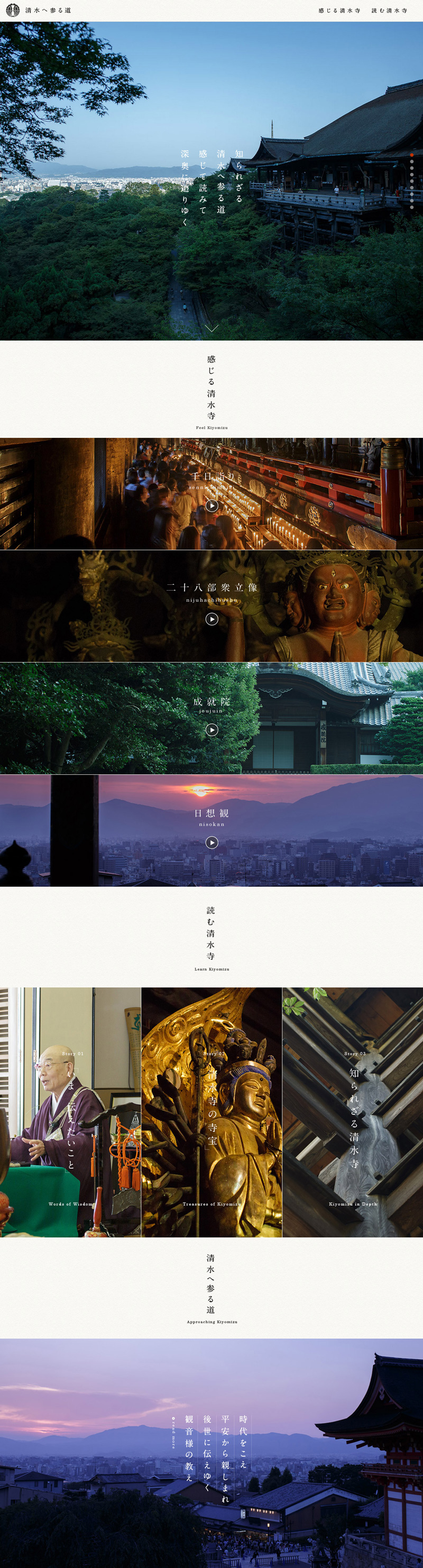The image size is (423, 1568).
Task: Select the first page indicator dot
Action: (x=412, y=155)
